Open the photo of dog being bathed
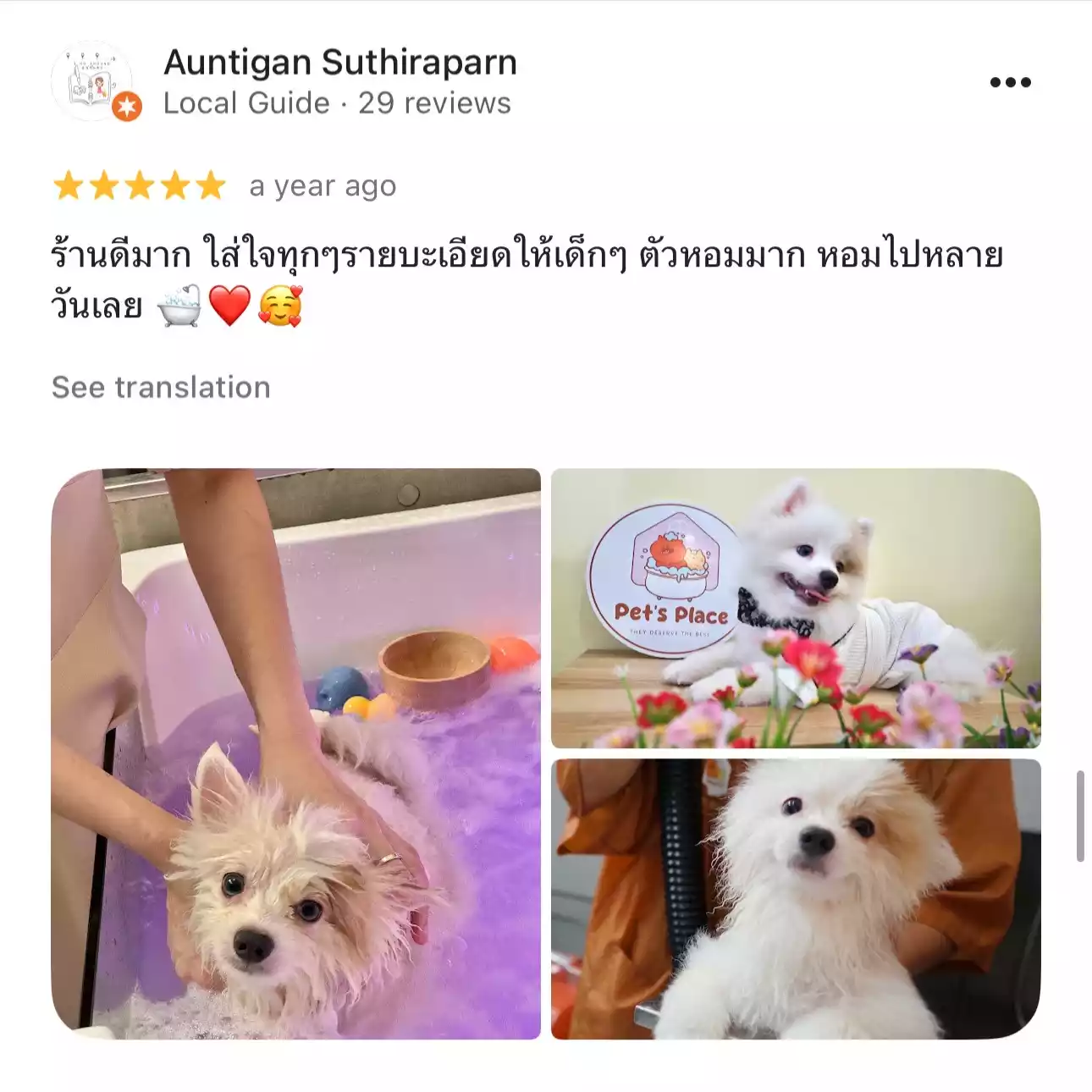 pyautogui.click(x=295, y=753)
